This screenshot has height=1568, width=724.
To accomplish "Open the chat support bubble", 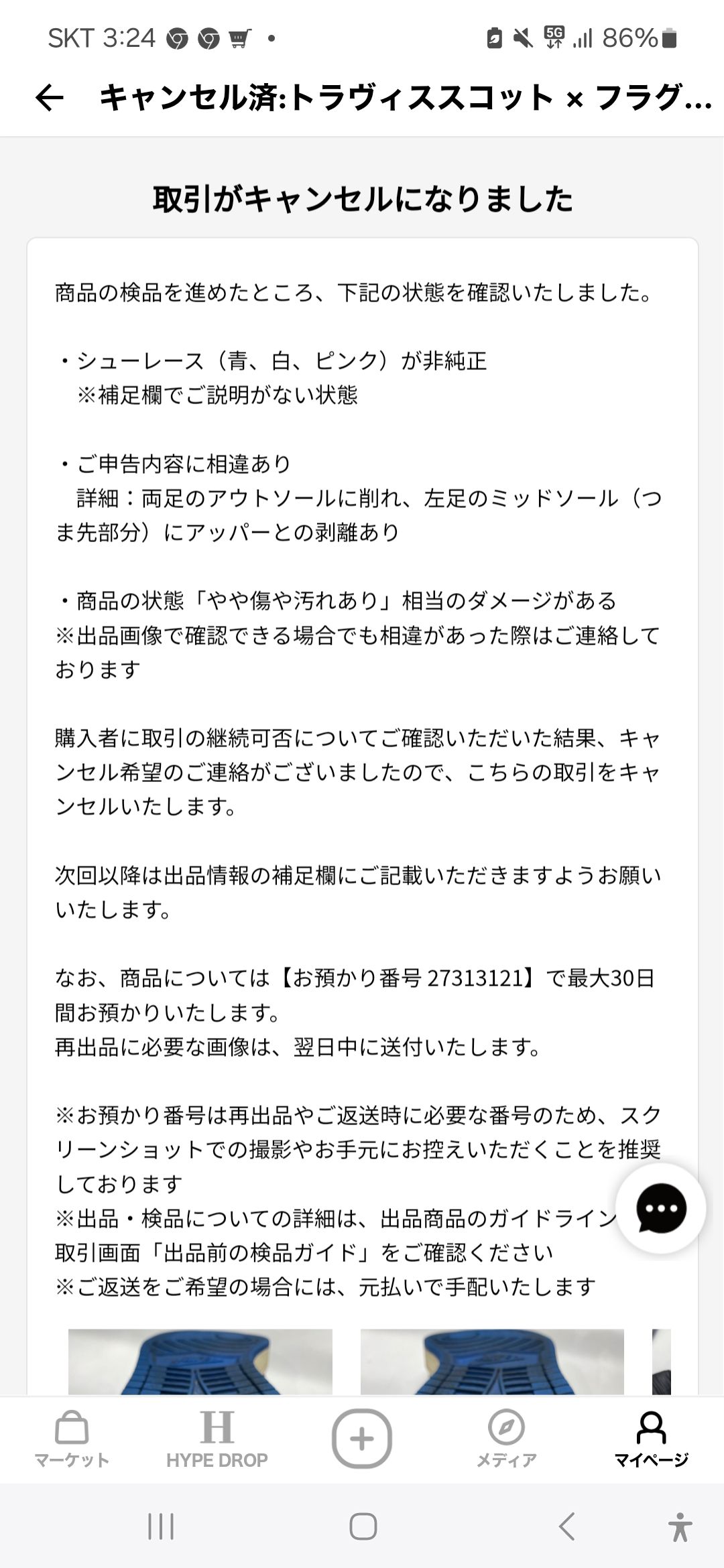I will pos(661,1208).
